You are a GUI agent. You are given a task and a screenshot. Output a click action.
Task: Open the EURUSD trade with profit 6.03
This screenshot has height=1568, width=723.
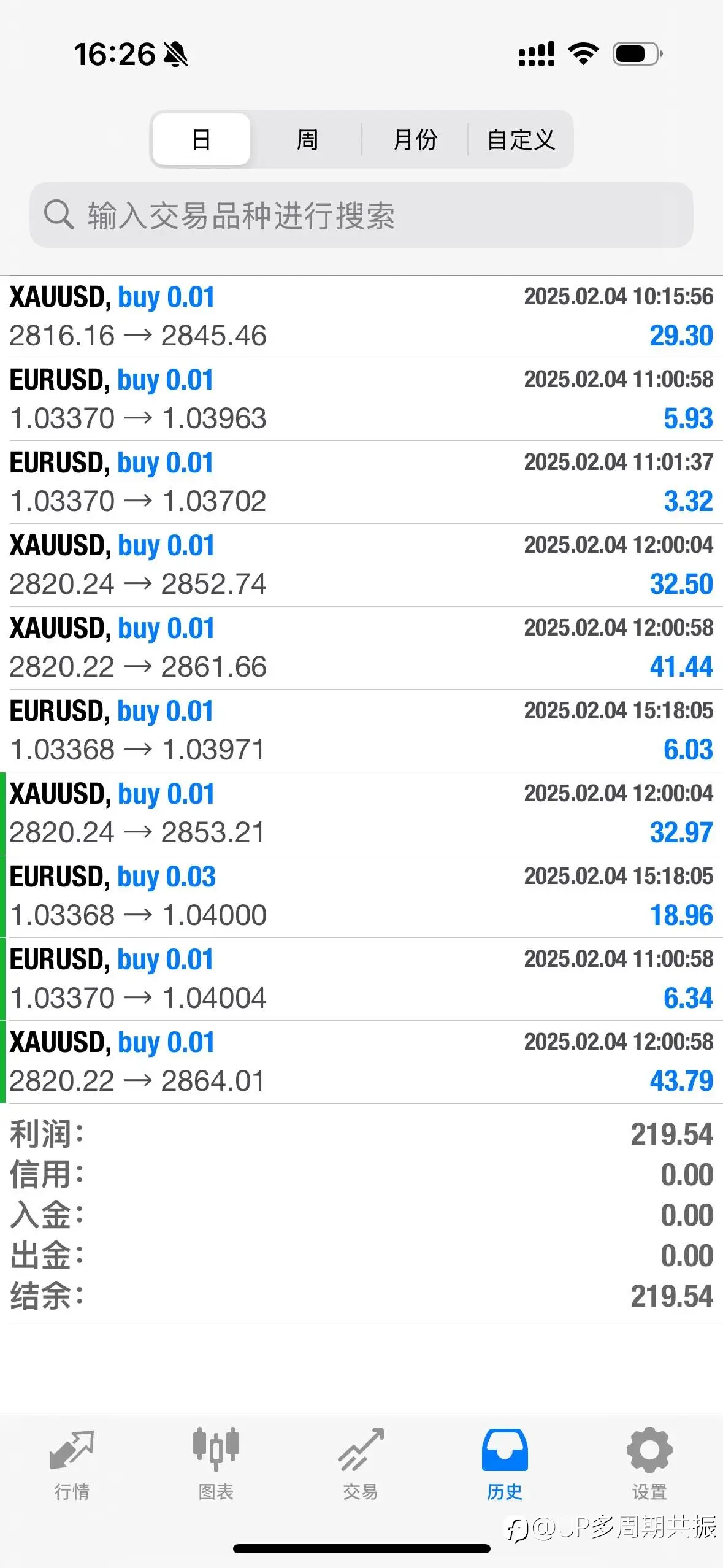[x=361, y=731]
